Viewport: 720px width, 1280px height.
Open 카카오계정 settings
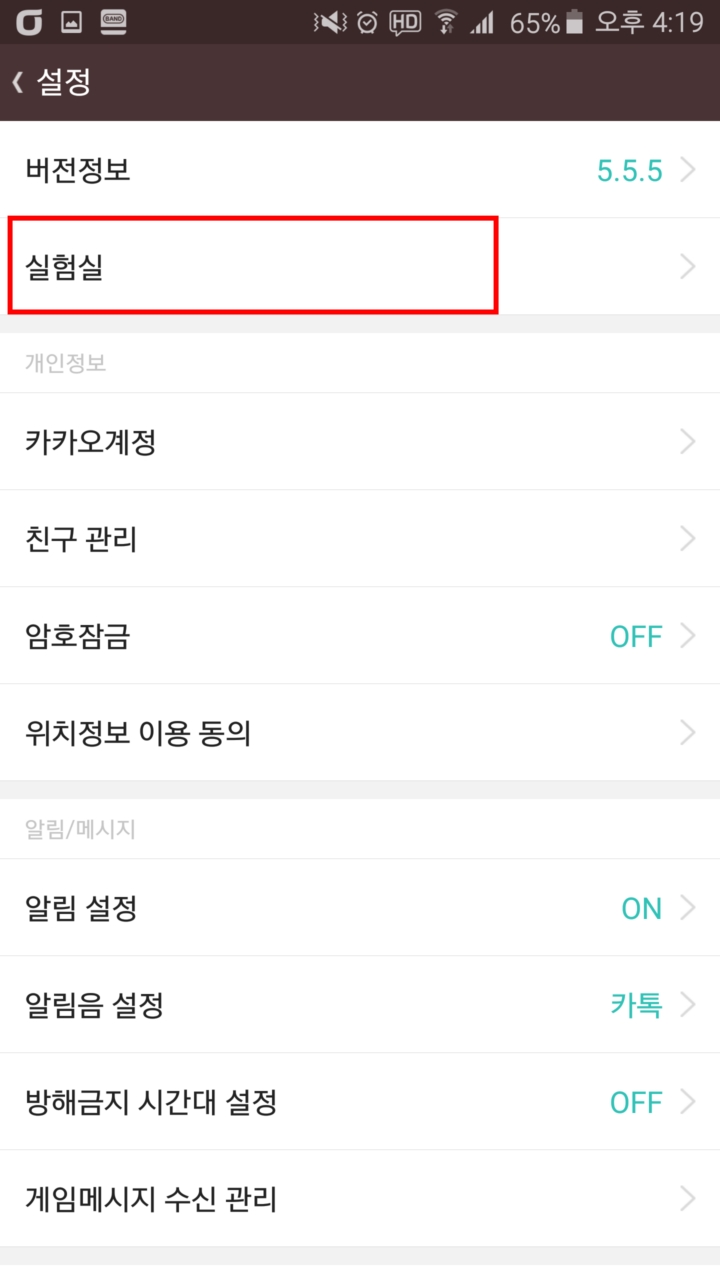tap(360, 441)
